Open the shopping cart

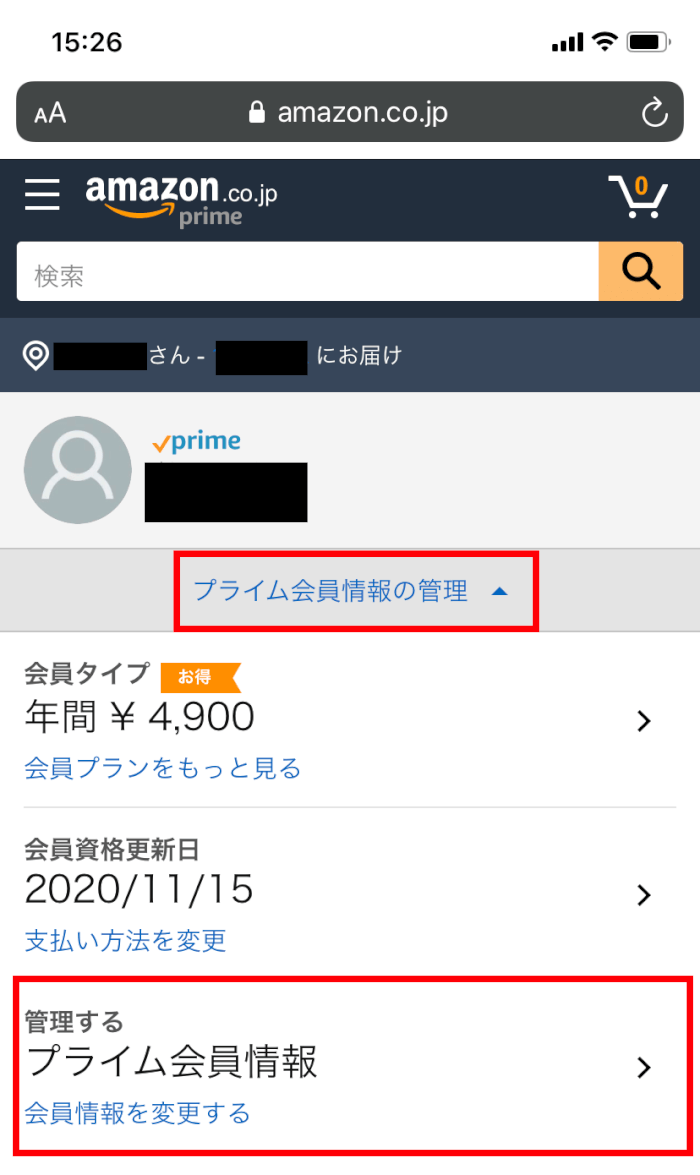tap(637, 196)
